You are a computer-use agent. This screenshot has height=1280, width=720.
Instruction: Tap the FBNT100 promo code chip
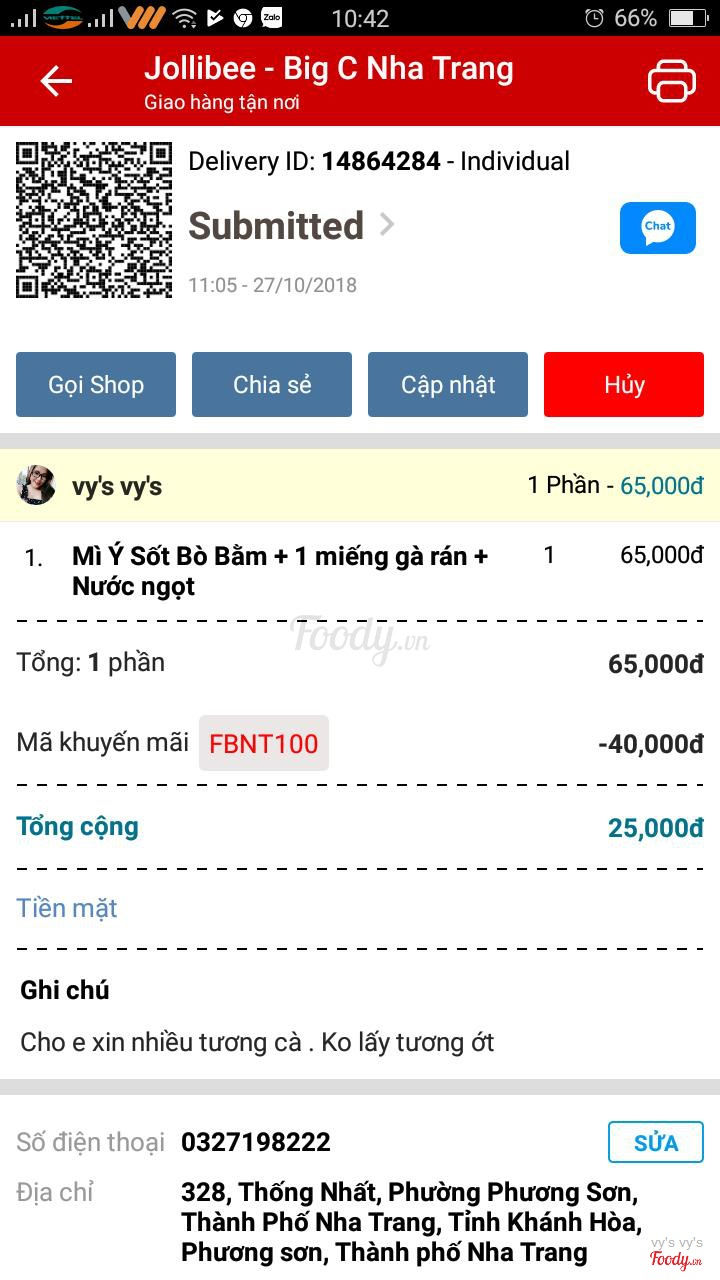point(264,744)
